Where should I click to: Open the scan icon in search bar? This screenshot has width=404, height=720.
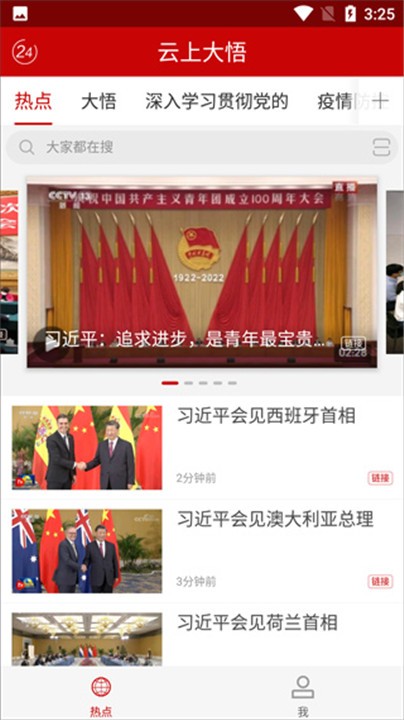click(382, 147)
